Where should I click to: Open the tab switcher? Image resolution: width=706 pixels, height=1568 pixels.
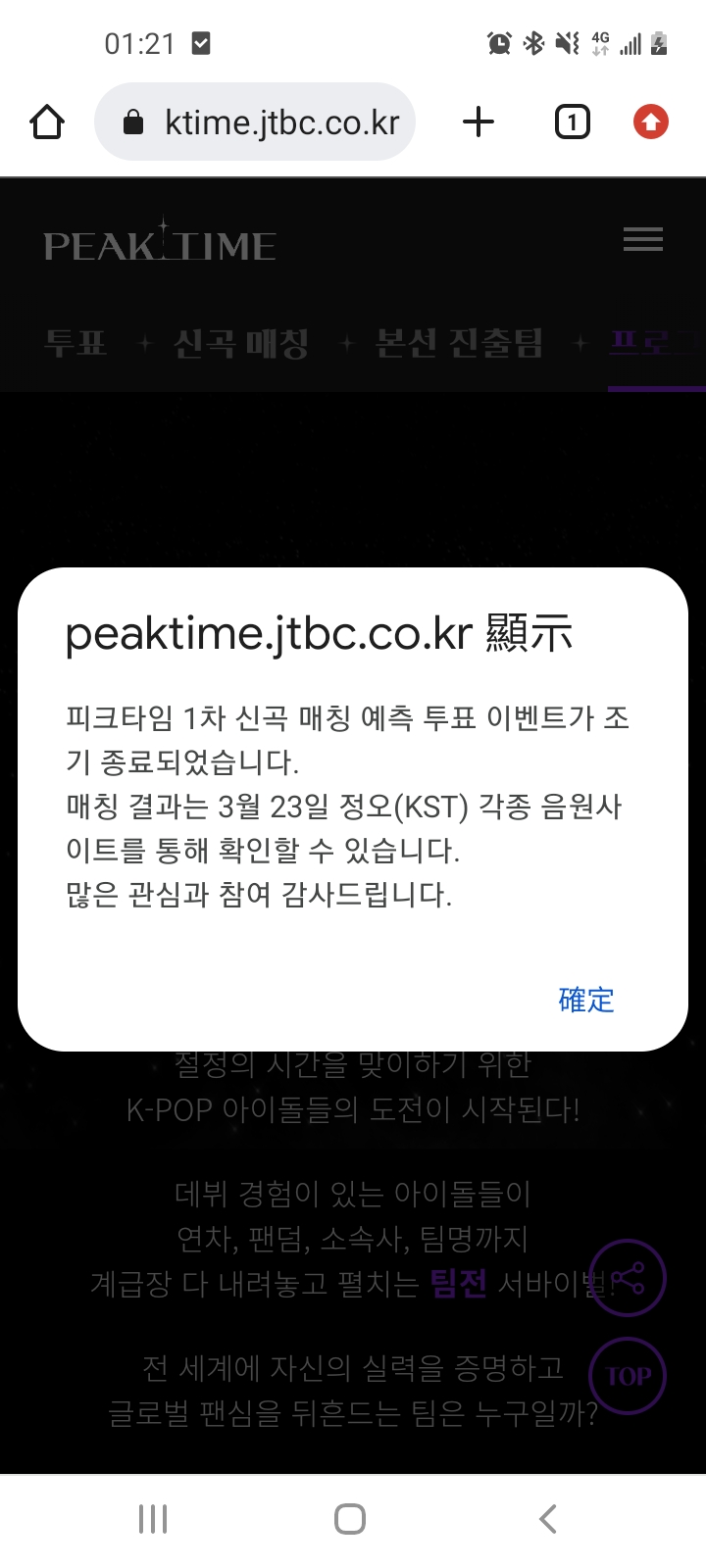(573, 122)
